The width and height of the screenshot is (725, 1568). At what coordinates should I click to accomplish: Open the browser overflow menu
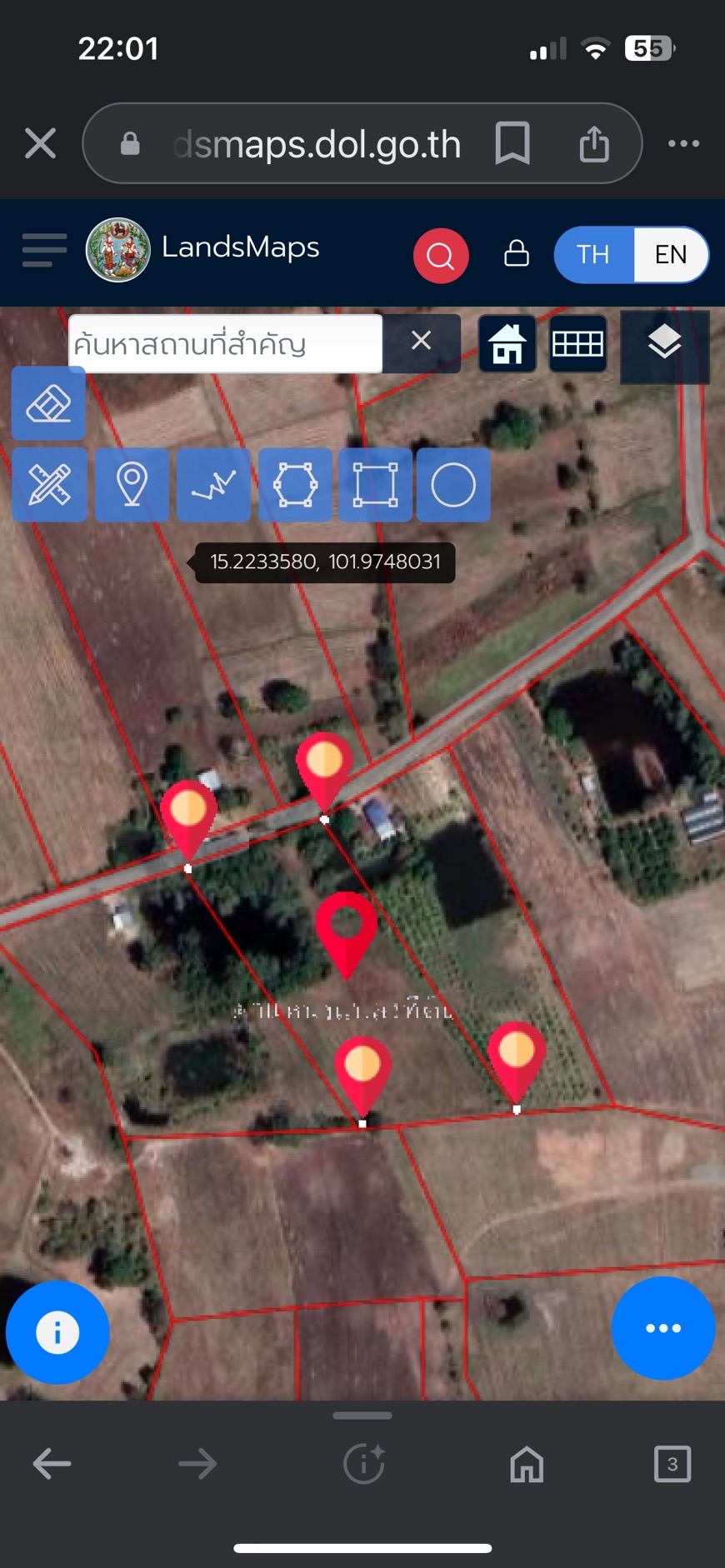(x=683, y=143)
